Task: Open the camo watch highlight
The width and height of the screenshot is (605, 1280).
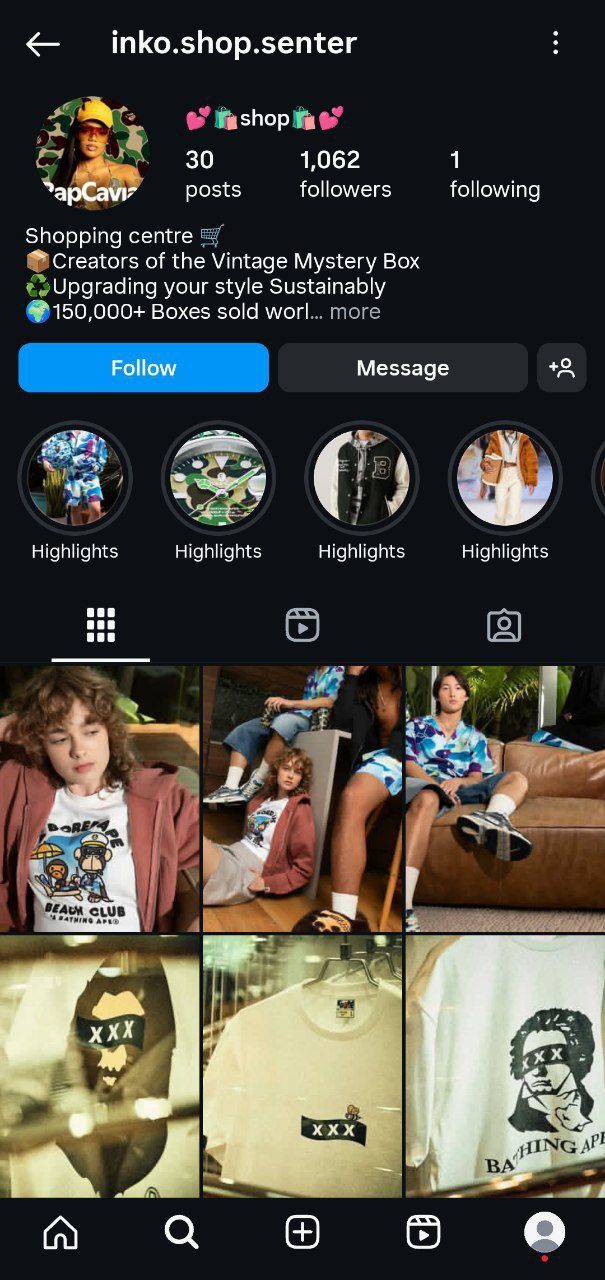Action: (x=218, y=478)
